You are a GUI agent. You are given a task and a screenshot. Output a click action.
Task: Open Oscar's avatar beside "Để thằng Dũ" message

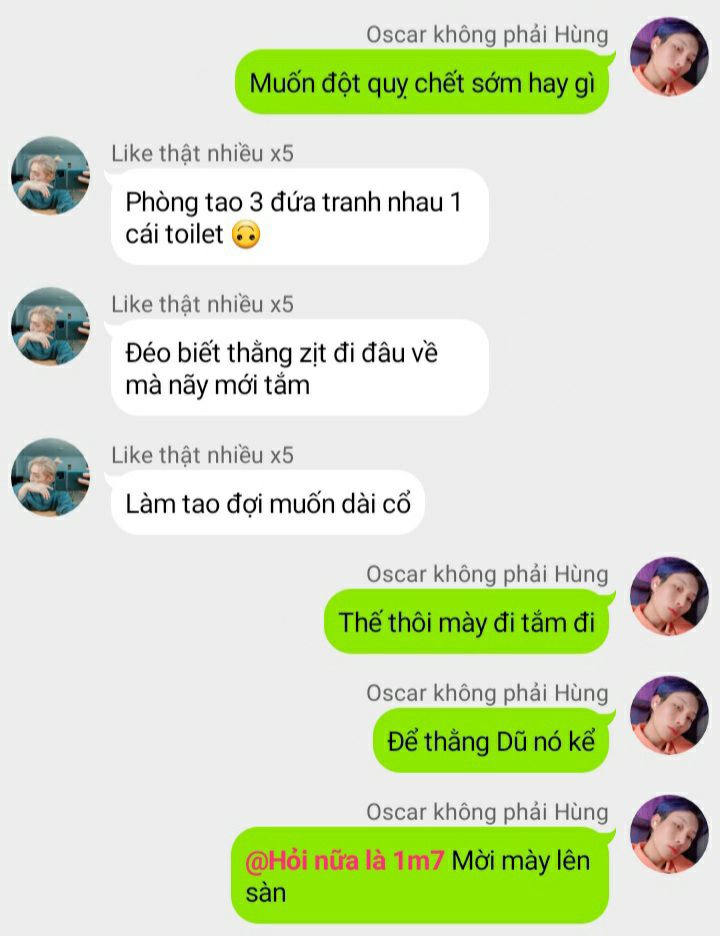(668, 715)
